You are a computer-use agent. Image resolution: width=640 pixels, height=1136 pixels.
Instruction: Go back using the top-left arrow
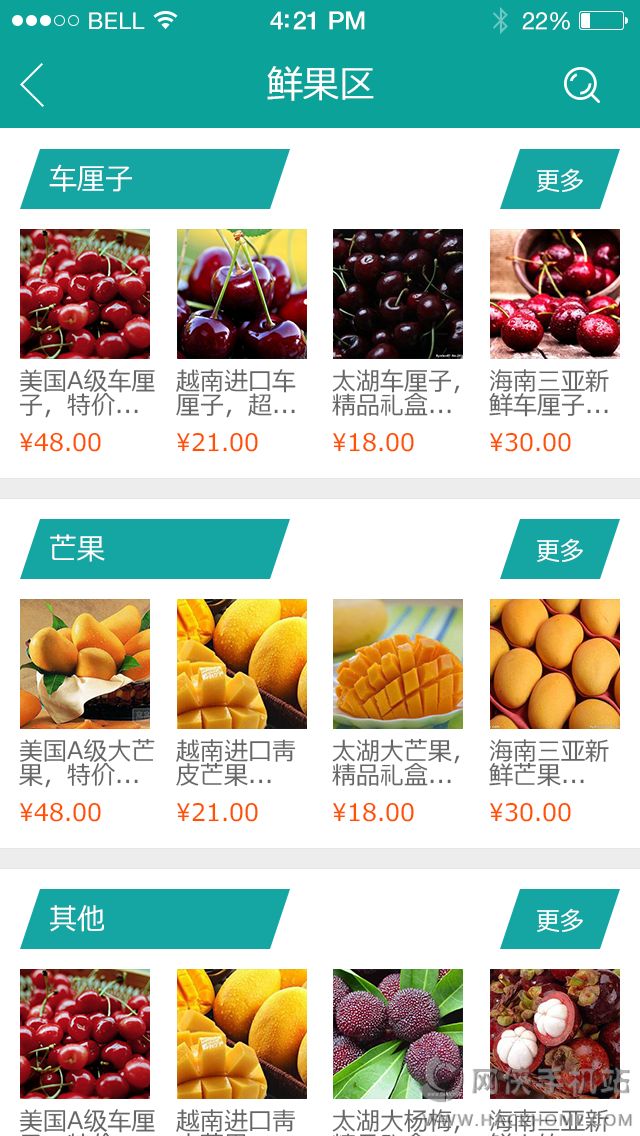tap(33, 85)
